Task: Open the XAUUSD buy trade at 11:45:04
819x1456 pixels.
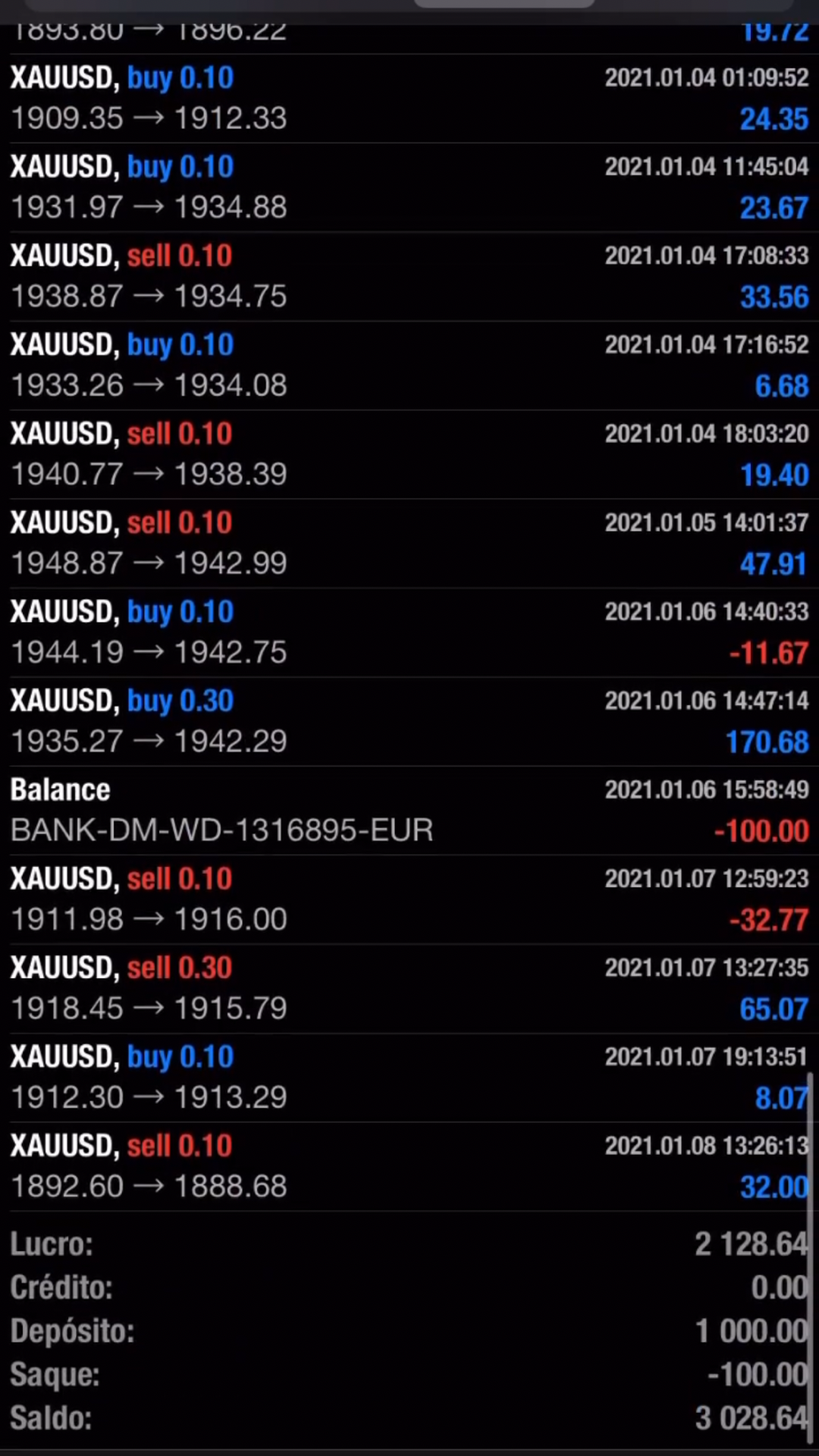Action: (x=409, y=187)
